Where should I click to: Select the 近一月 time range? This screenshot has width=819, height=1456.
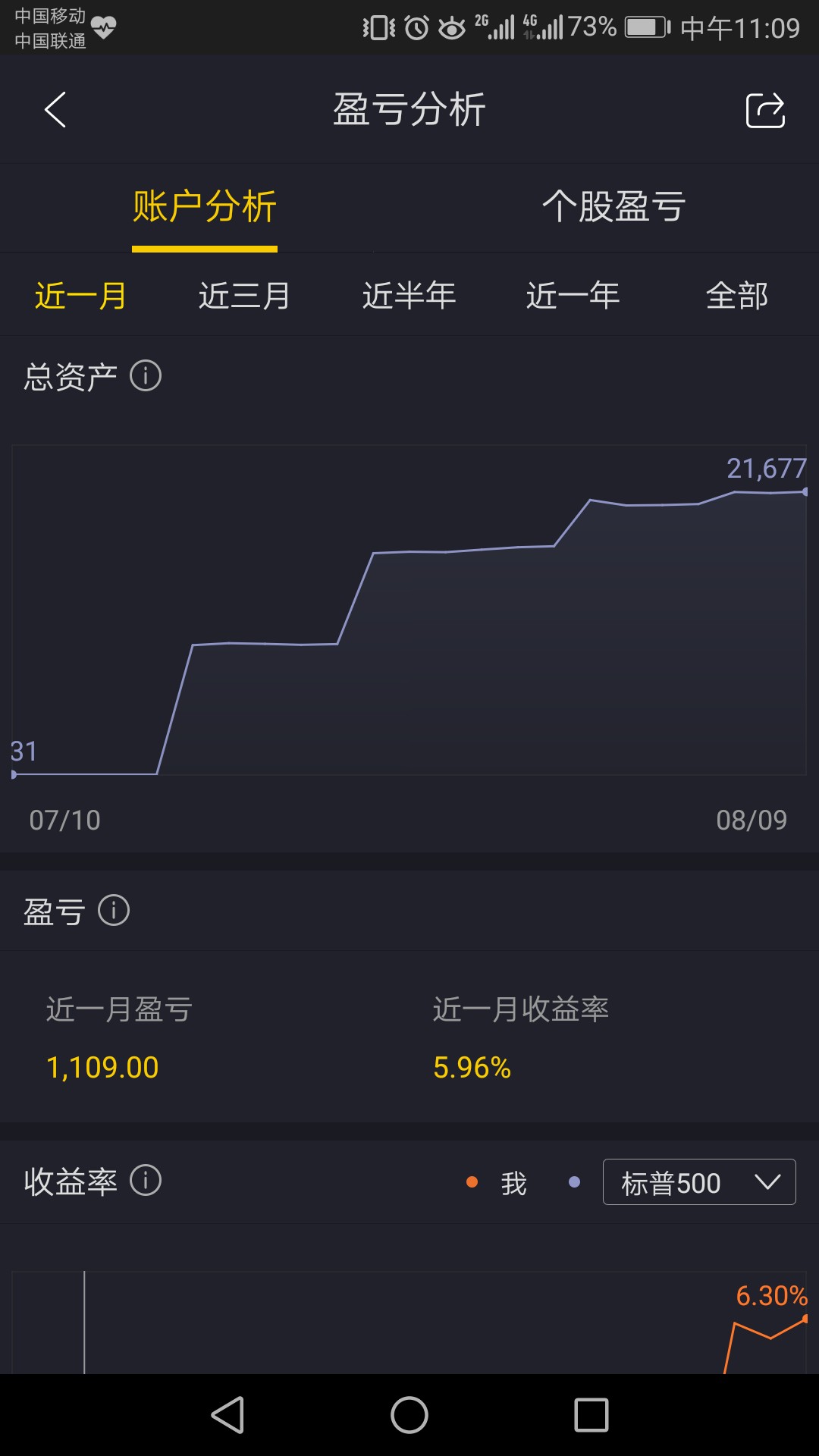(x=80, y=295)
